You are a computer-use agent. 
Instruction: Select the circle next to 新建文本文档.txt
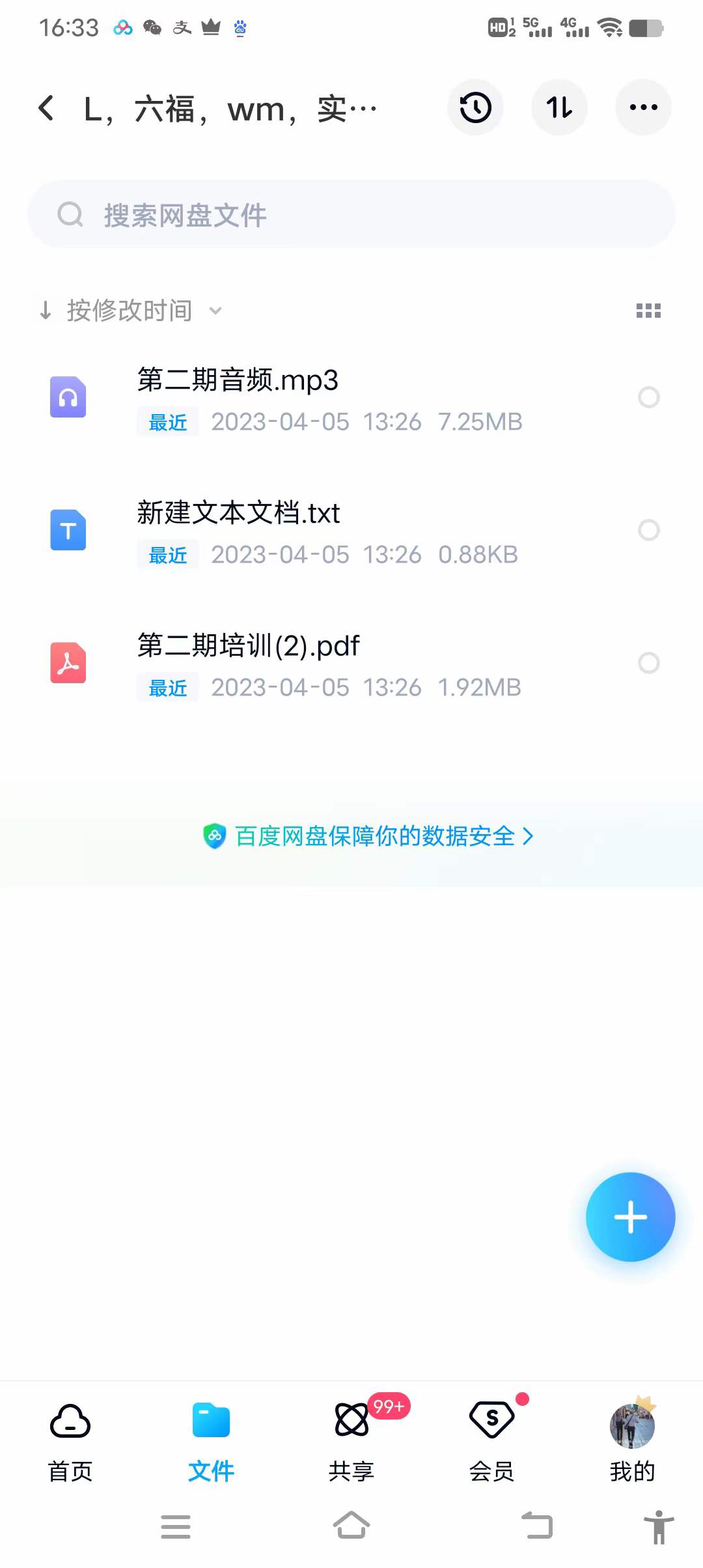(649, 530)
